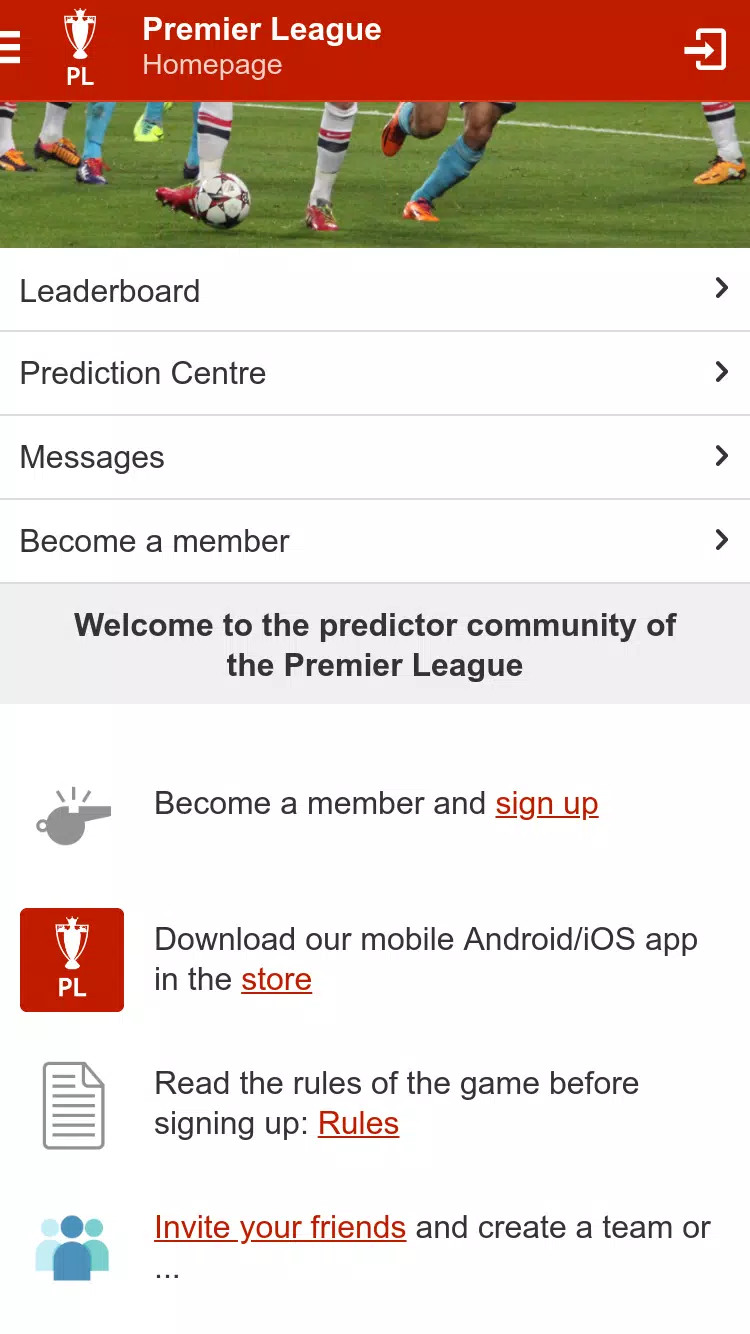
Task: Go to Prediction Centre
Action: (x=374, y=374)
